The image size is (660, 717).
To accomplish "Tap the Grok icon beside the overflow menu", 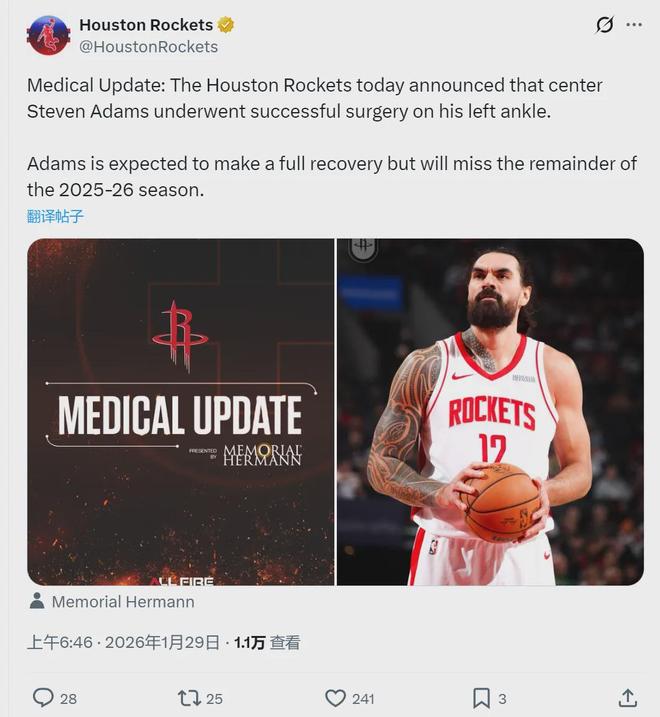I will (x=604, y=25).
